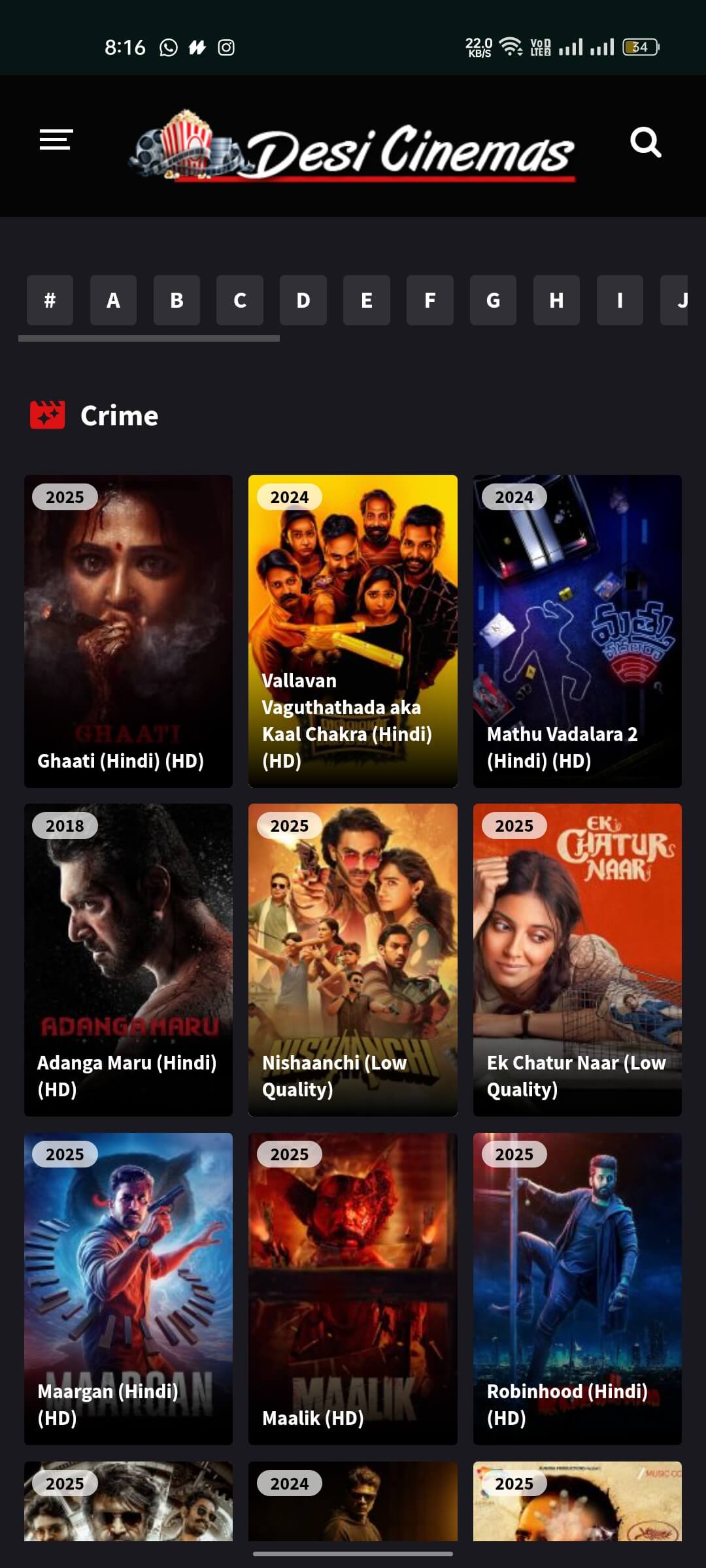Filter movies by letter H
The image size is (706, 1568).
556,300
